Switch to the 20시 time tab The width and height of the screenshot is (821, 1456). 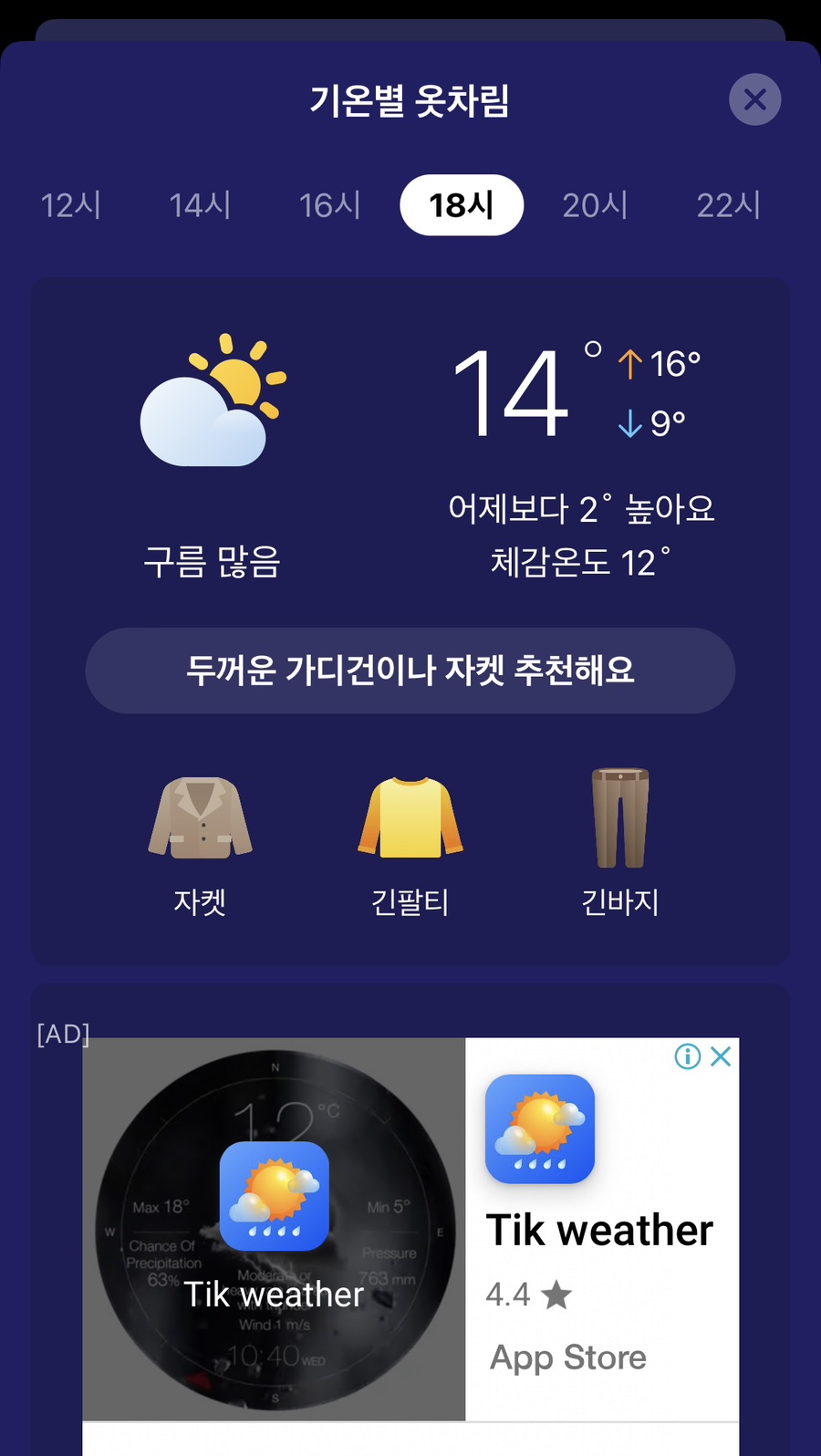coord(595,205)
